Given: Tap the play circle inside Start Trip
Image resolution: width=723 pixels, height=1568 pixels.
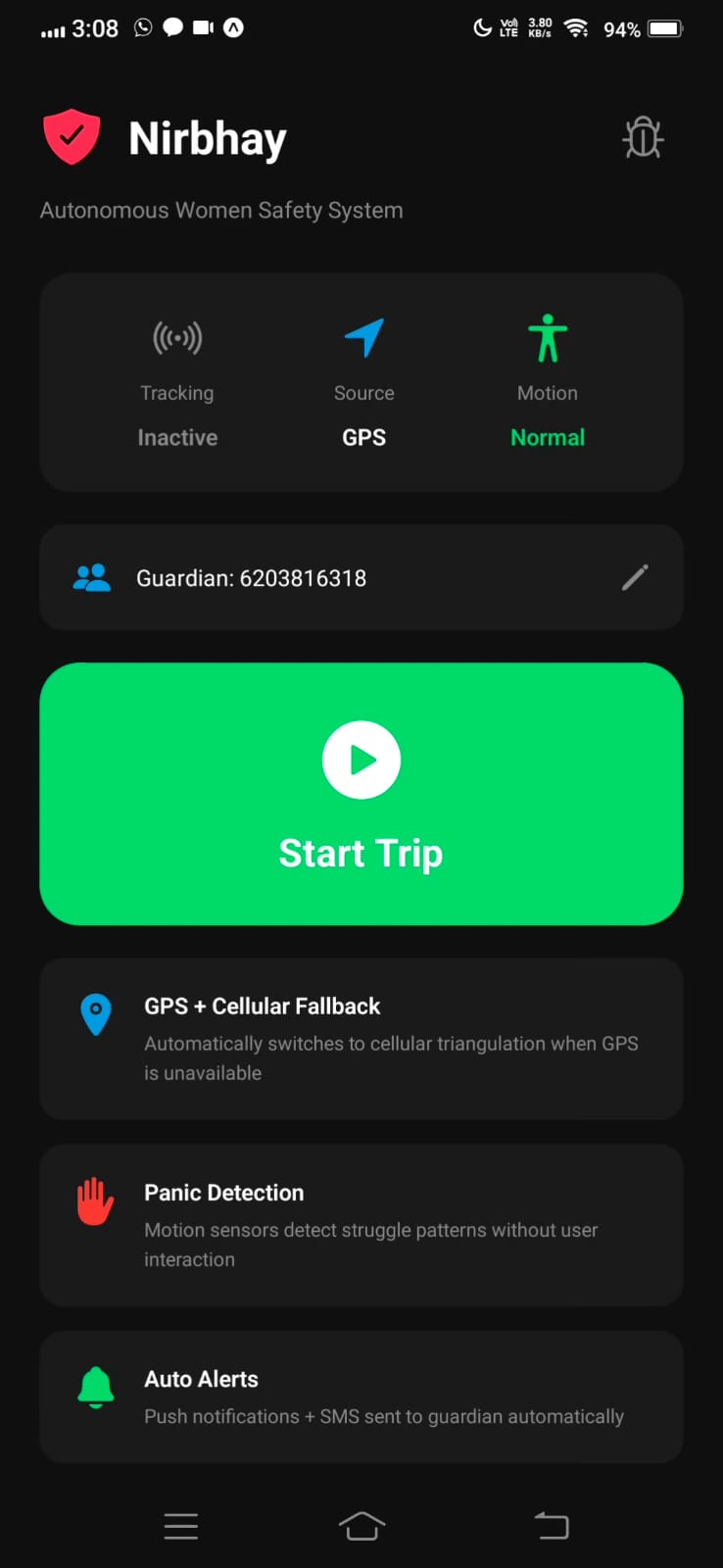Looking at the screenshot, I should click(x=361, y=759).
